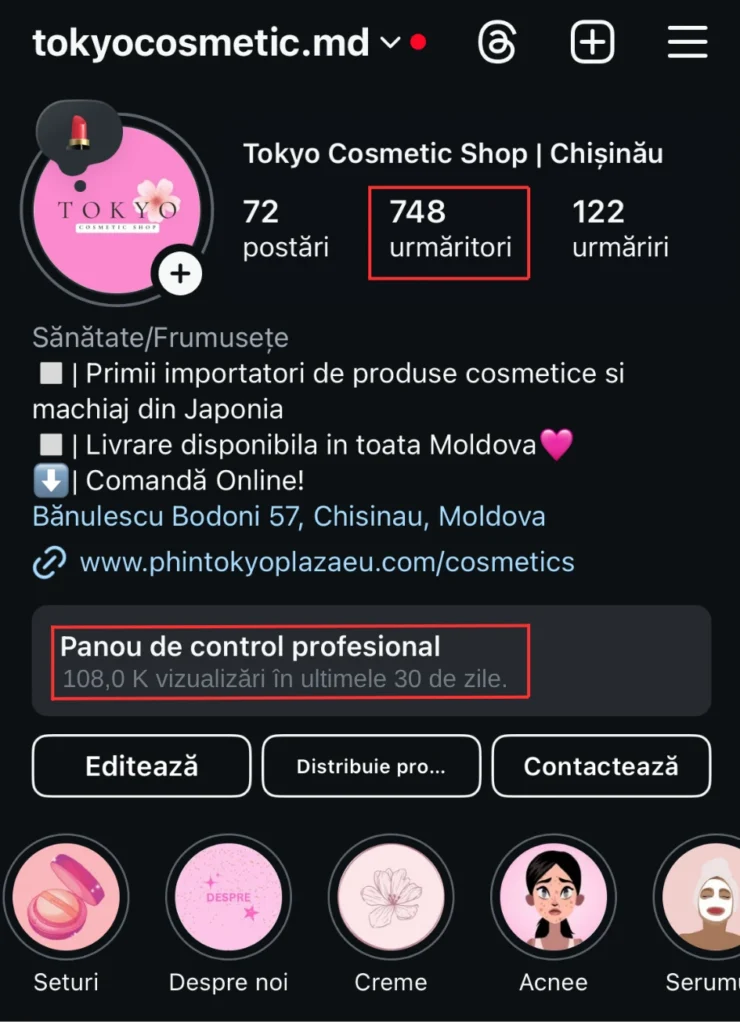View the 72 postări posts count
Viewport: 740px width, 1024px height.
(x=285, y=229)
